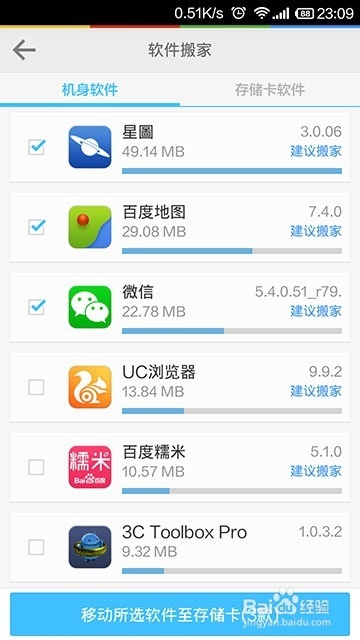Viewport: 360px width, 640px height.
Task: Select the 3C Toolbox Pro checkbox
Action: (36, 547)
